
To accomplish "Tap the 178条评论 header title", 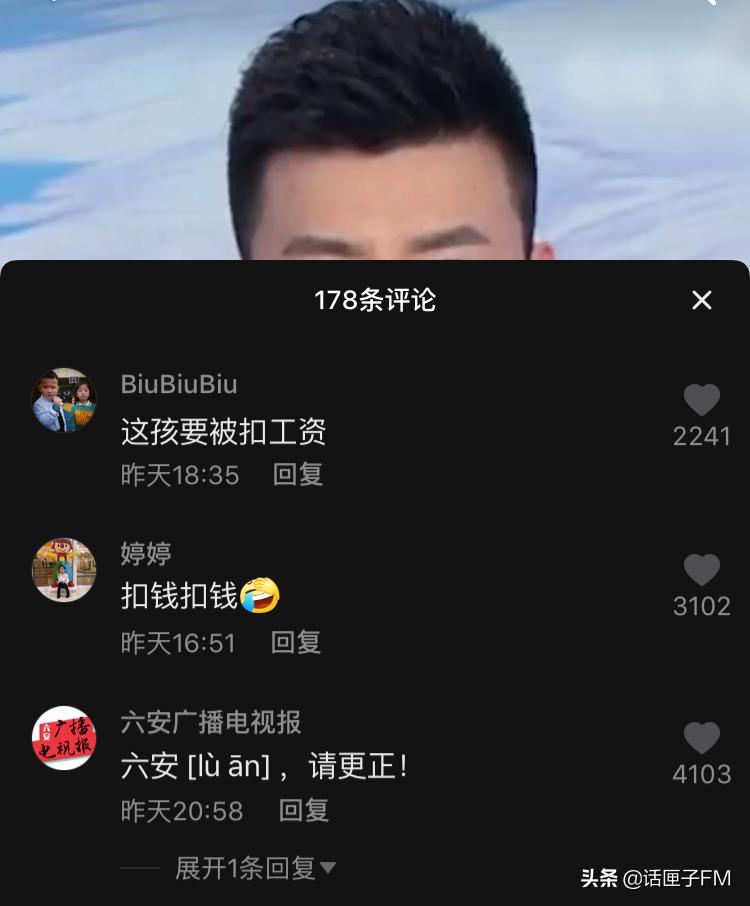I will coord(375,297).
